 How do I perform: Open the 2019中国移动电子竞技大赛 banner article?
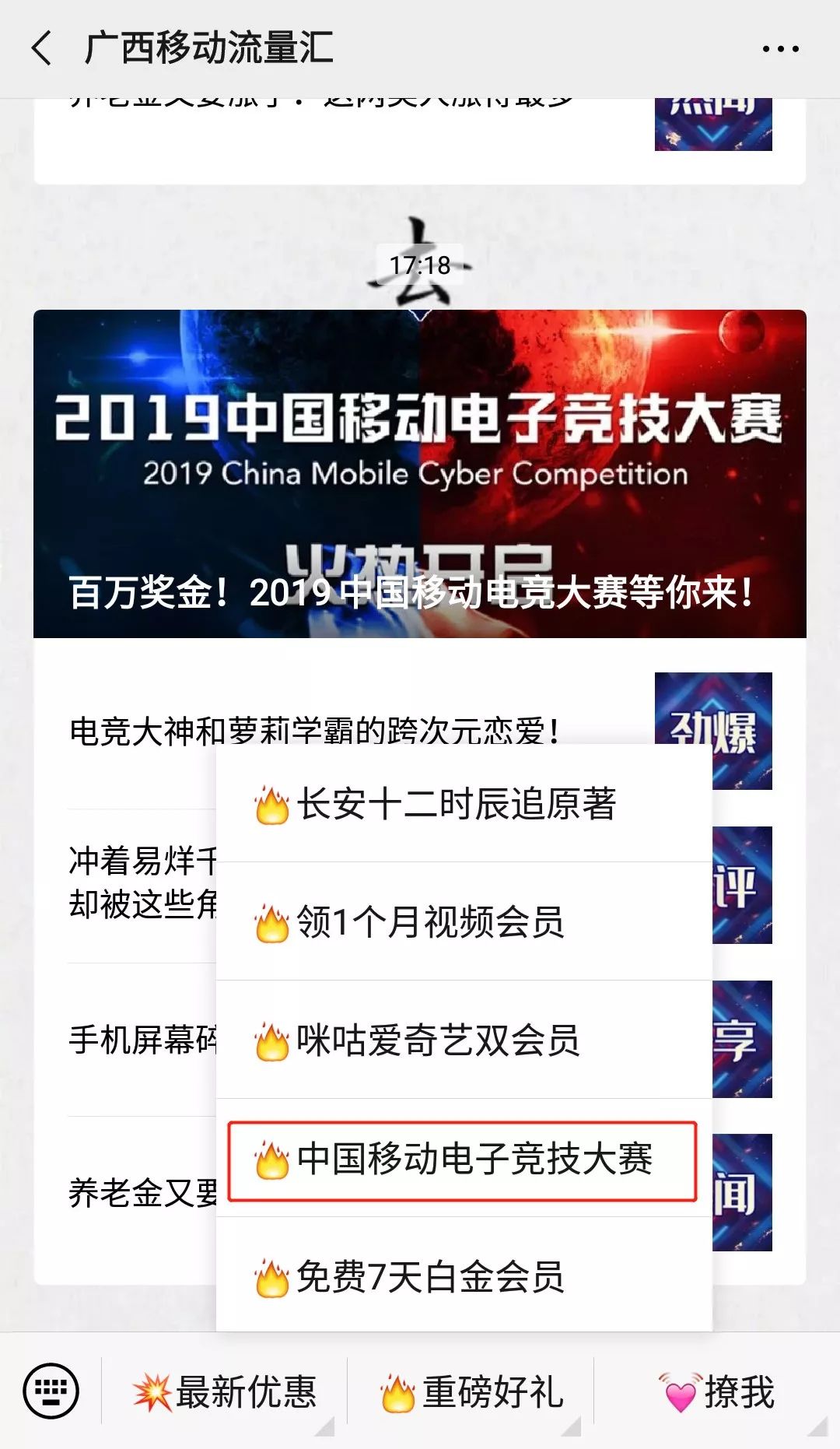pos(420,474)
